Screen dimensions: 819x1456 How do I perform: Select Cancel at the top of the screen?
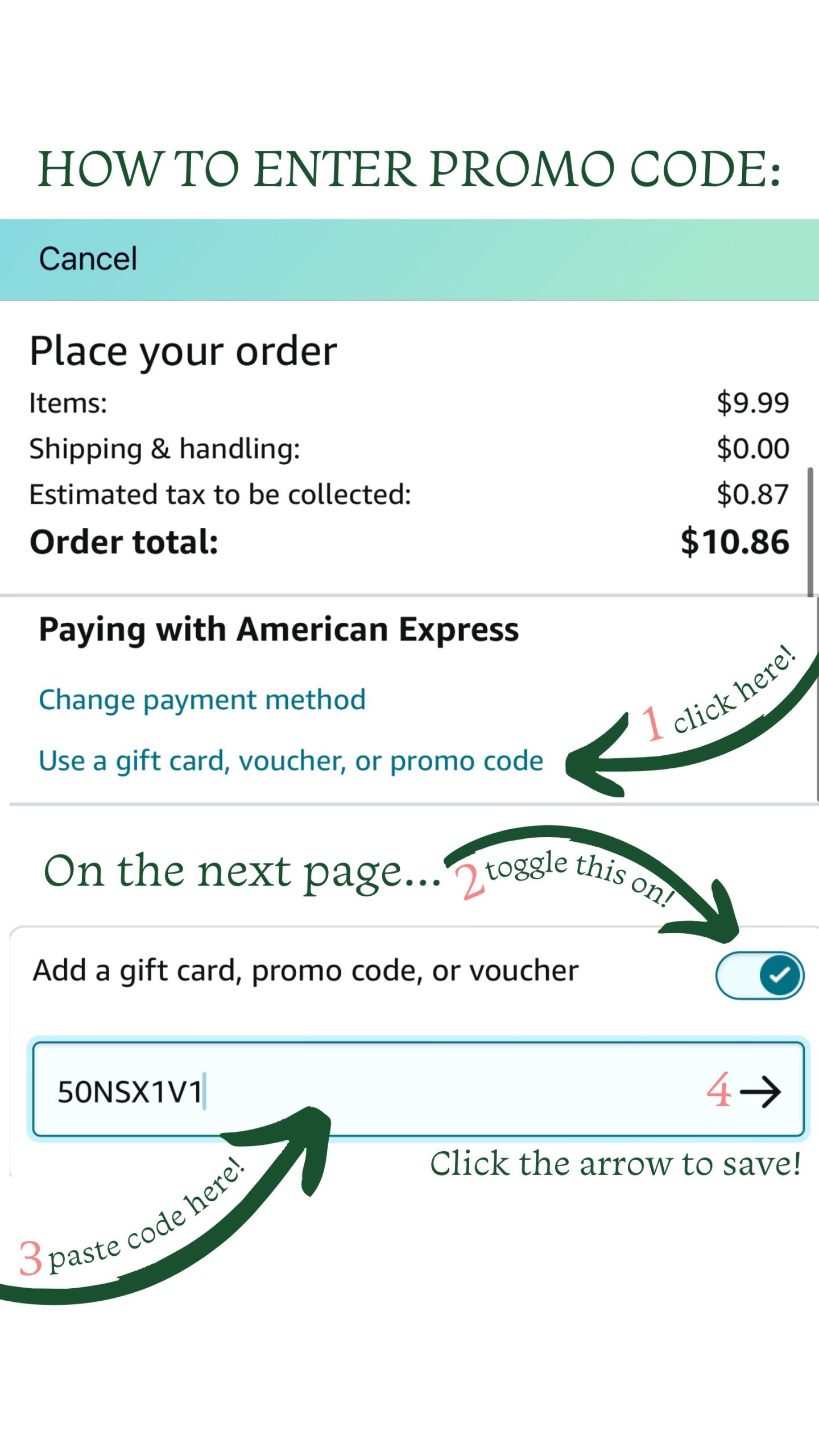[88, 258]
